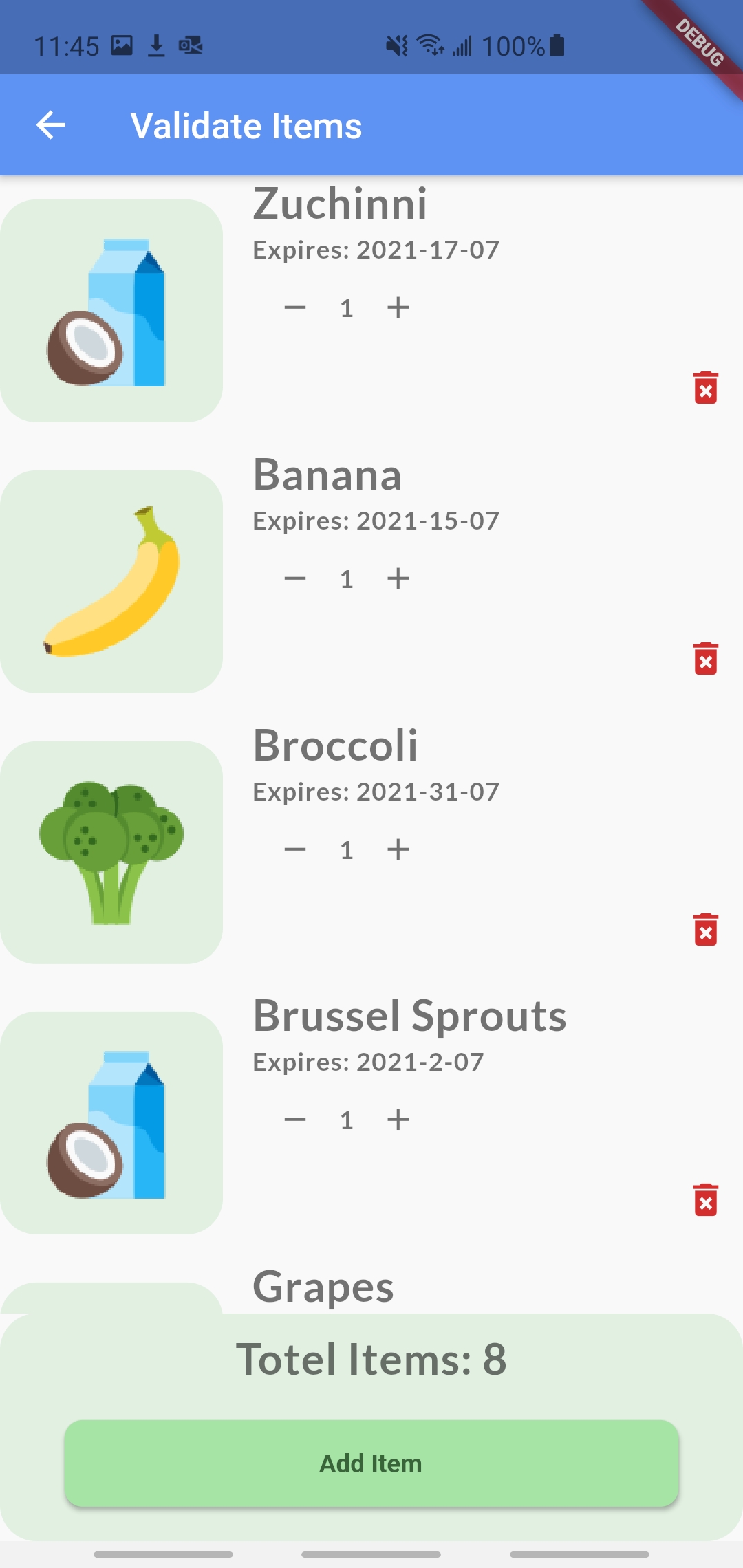
Task: Decrease Zuchinni quantity by one
Action: (x=295, y=307)
